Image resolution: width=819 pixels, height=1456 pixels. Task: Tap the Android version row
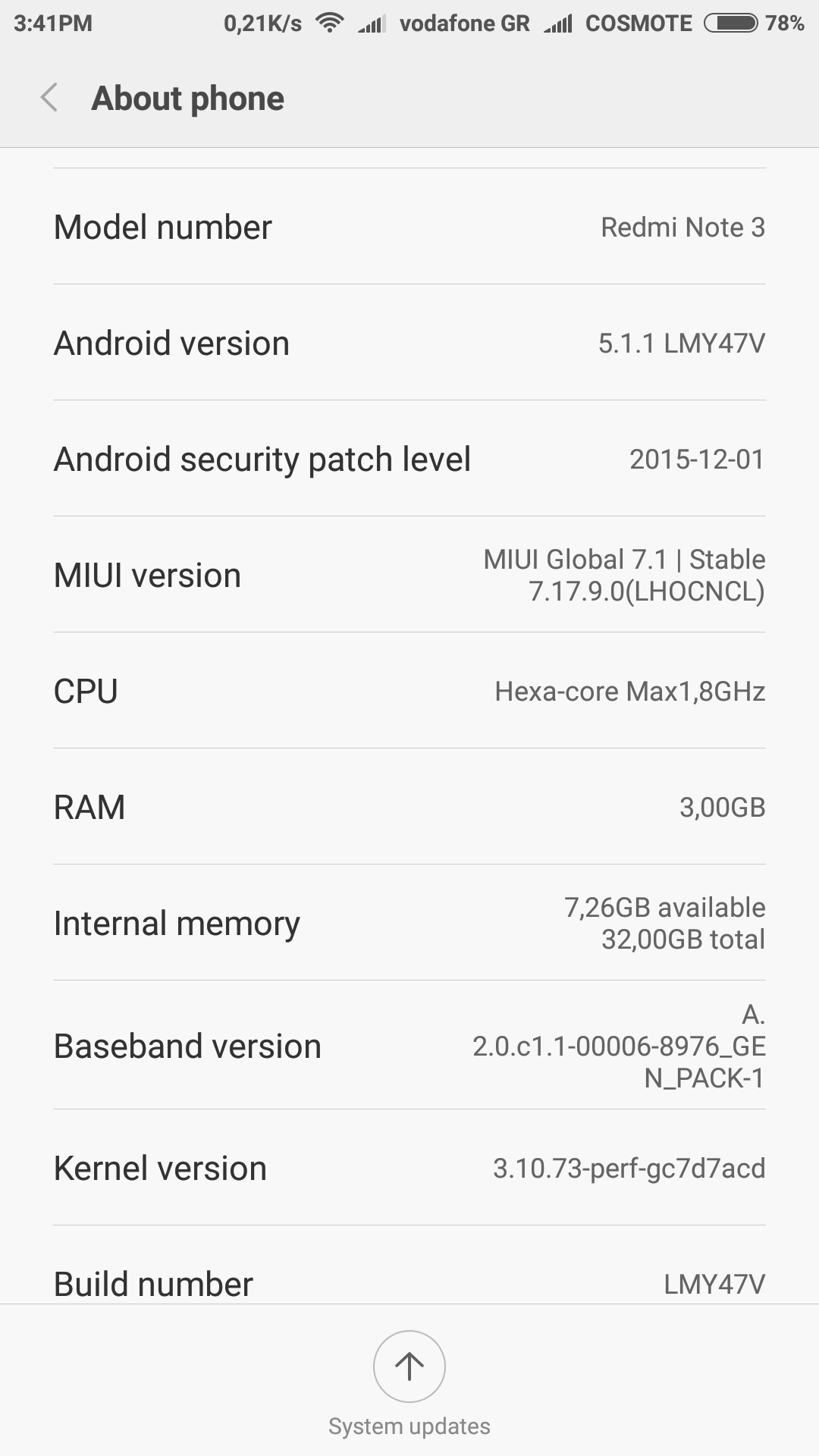(409, 343)
